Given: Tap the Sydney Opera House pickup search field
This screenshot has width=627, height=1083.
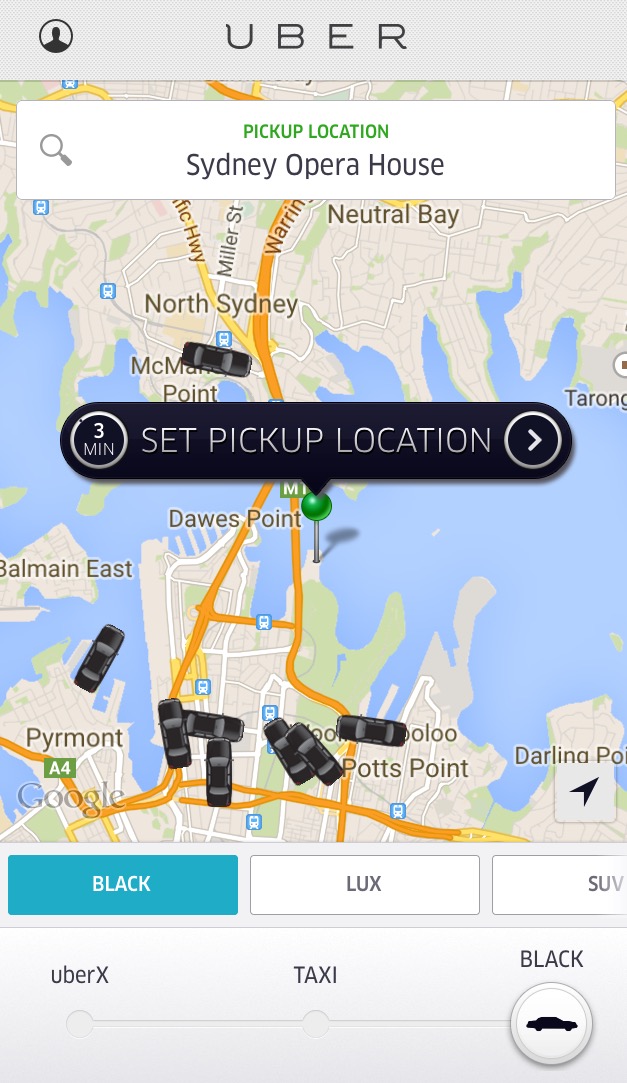Looking at the screenshot, I should tap(315, 150).
